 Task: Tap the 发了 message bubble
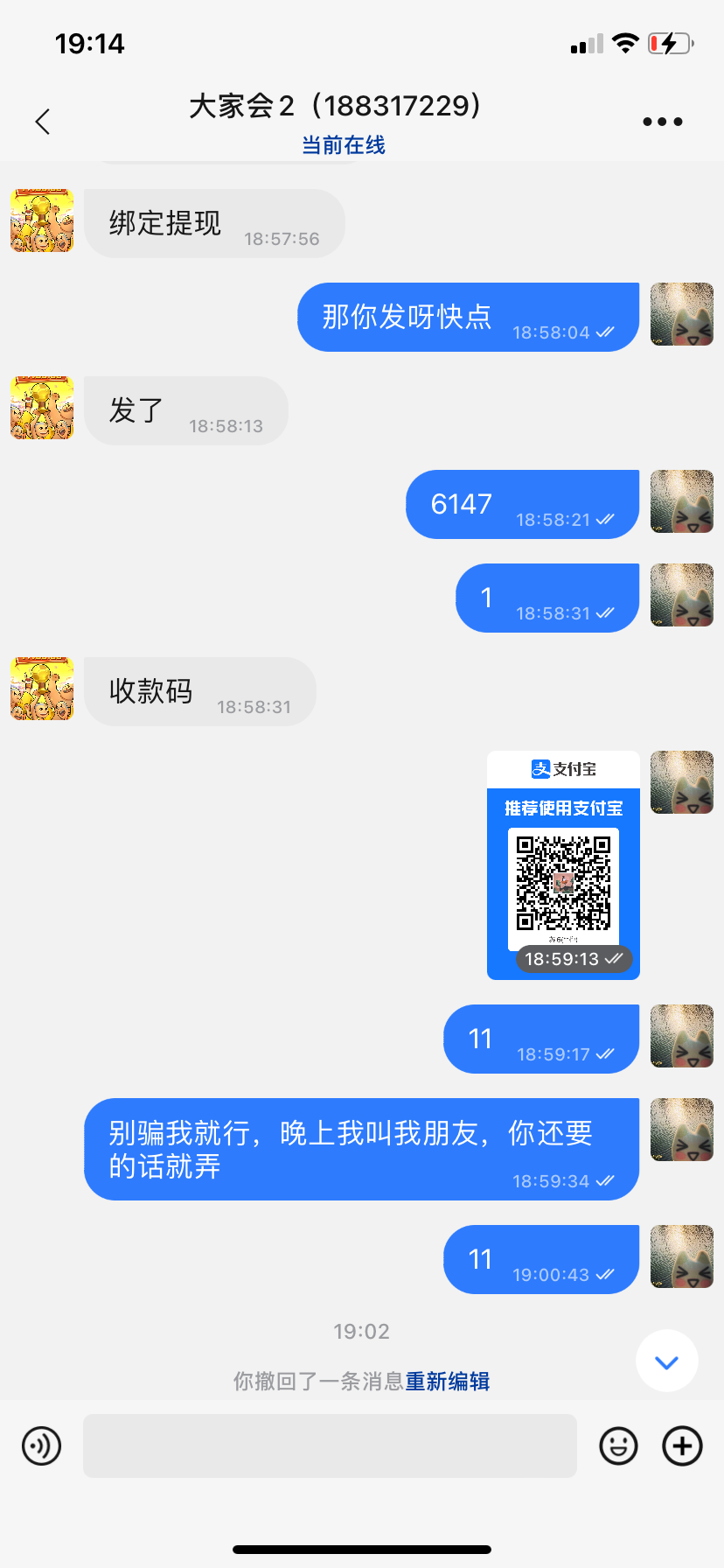pos(185,409)
